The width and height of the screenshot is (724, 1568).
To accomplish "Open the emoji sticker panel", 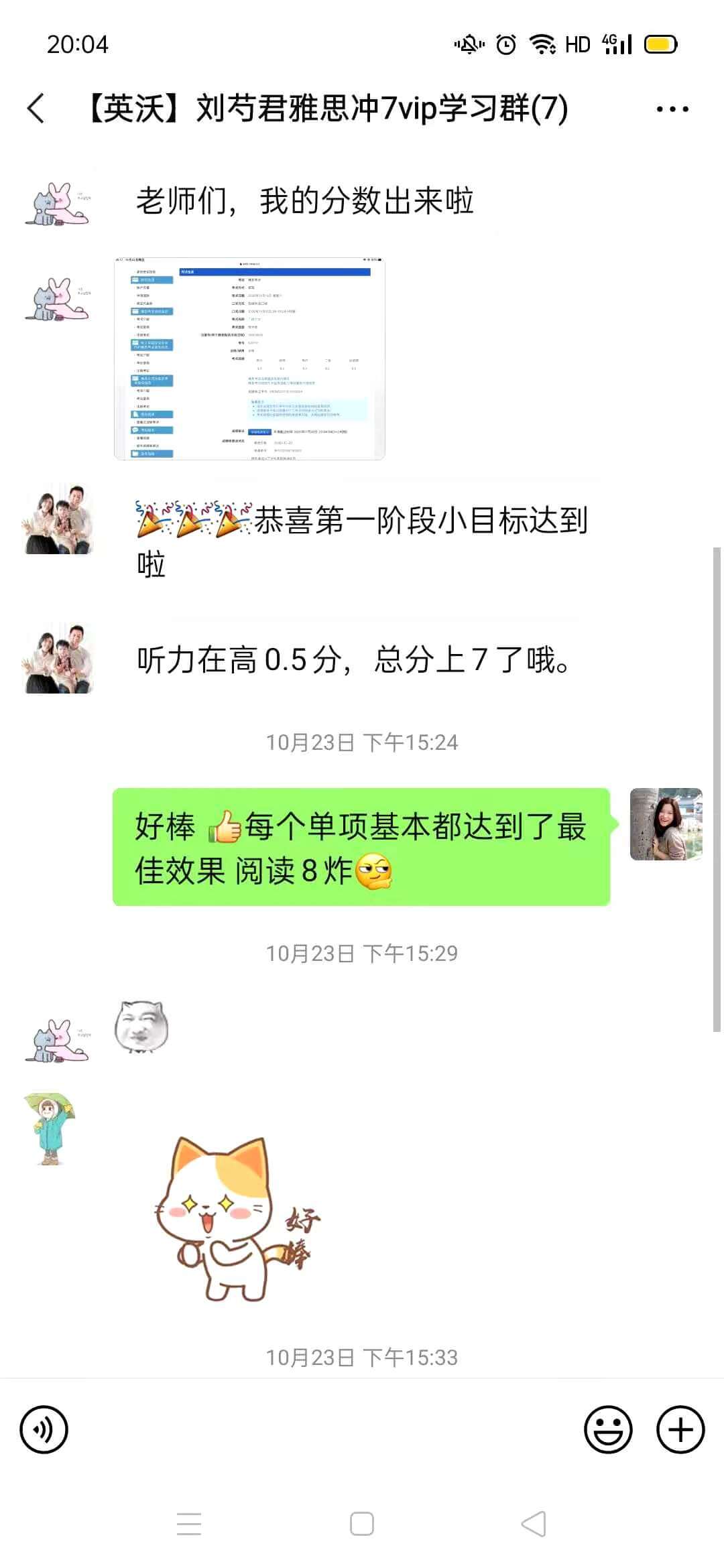I will [x=608, y=1429].
